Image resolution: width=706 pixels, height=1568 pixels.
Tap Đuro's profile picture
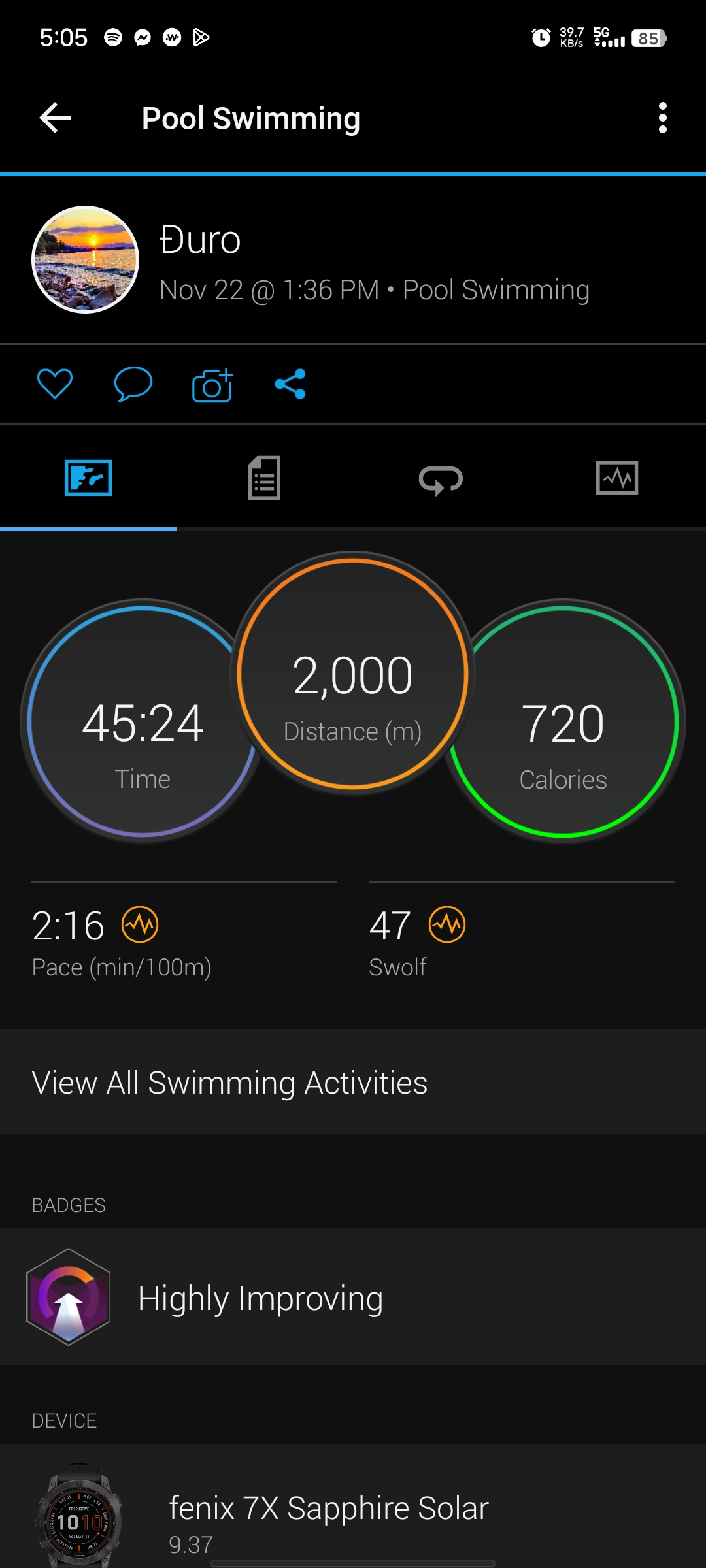[x=86, y=259]
